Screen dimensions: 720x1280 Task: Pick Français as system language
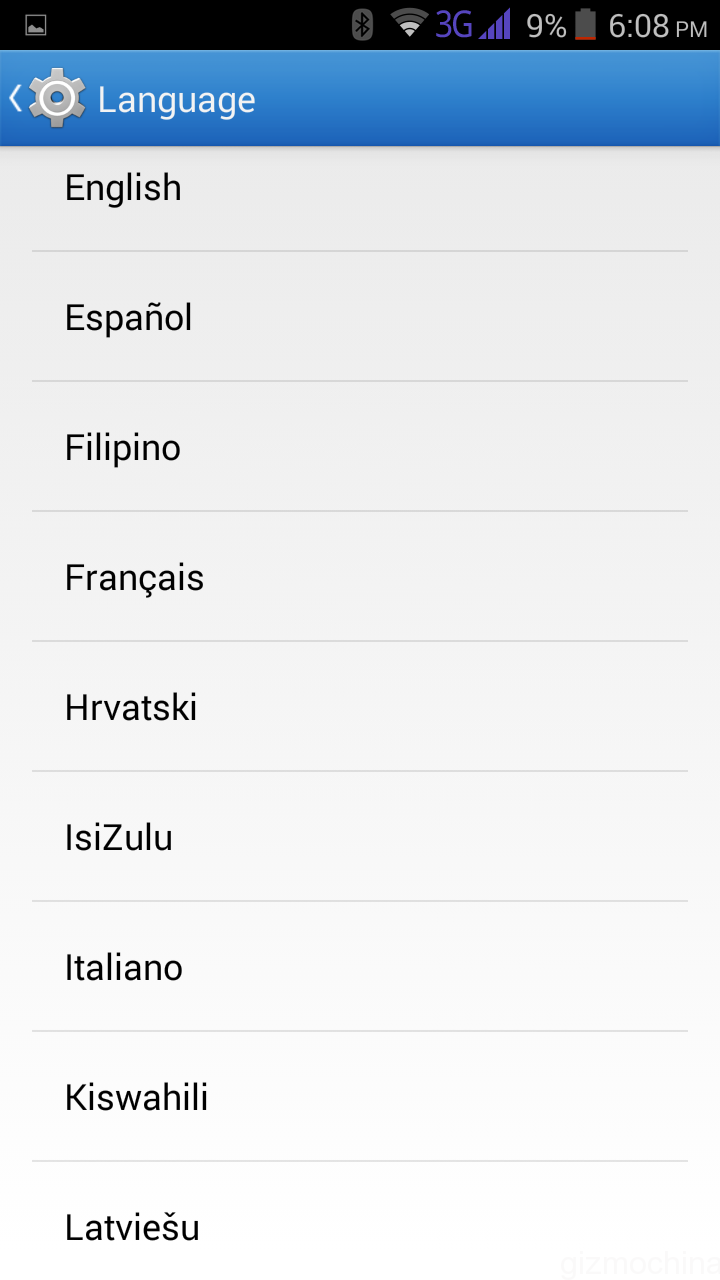coord(360,578)
